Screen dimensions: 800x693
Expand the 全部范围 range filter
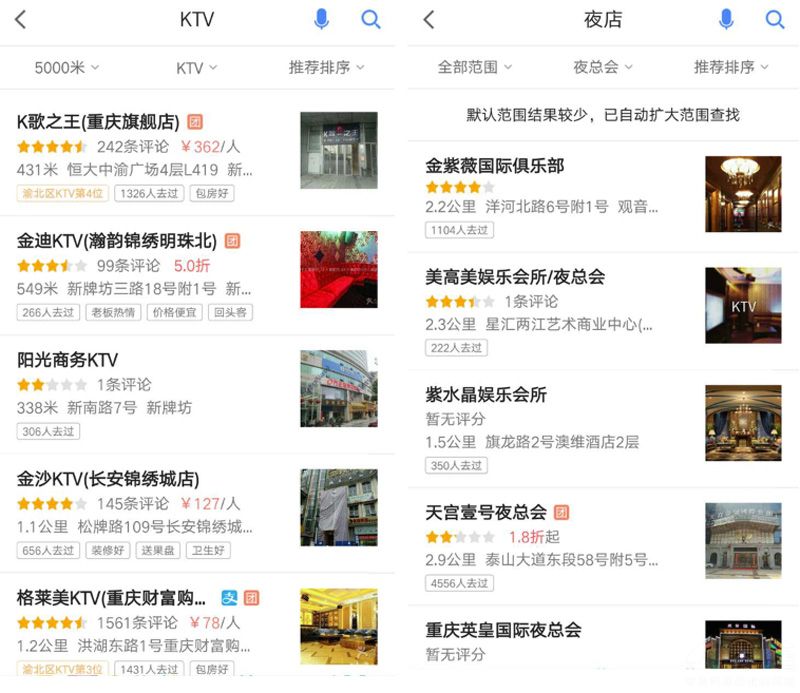474,67
